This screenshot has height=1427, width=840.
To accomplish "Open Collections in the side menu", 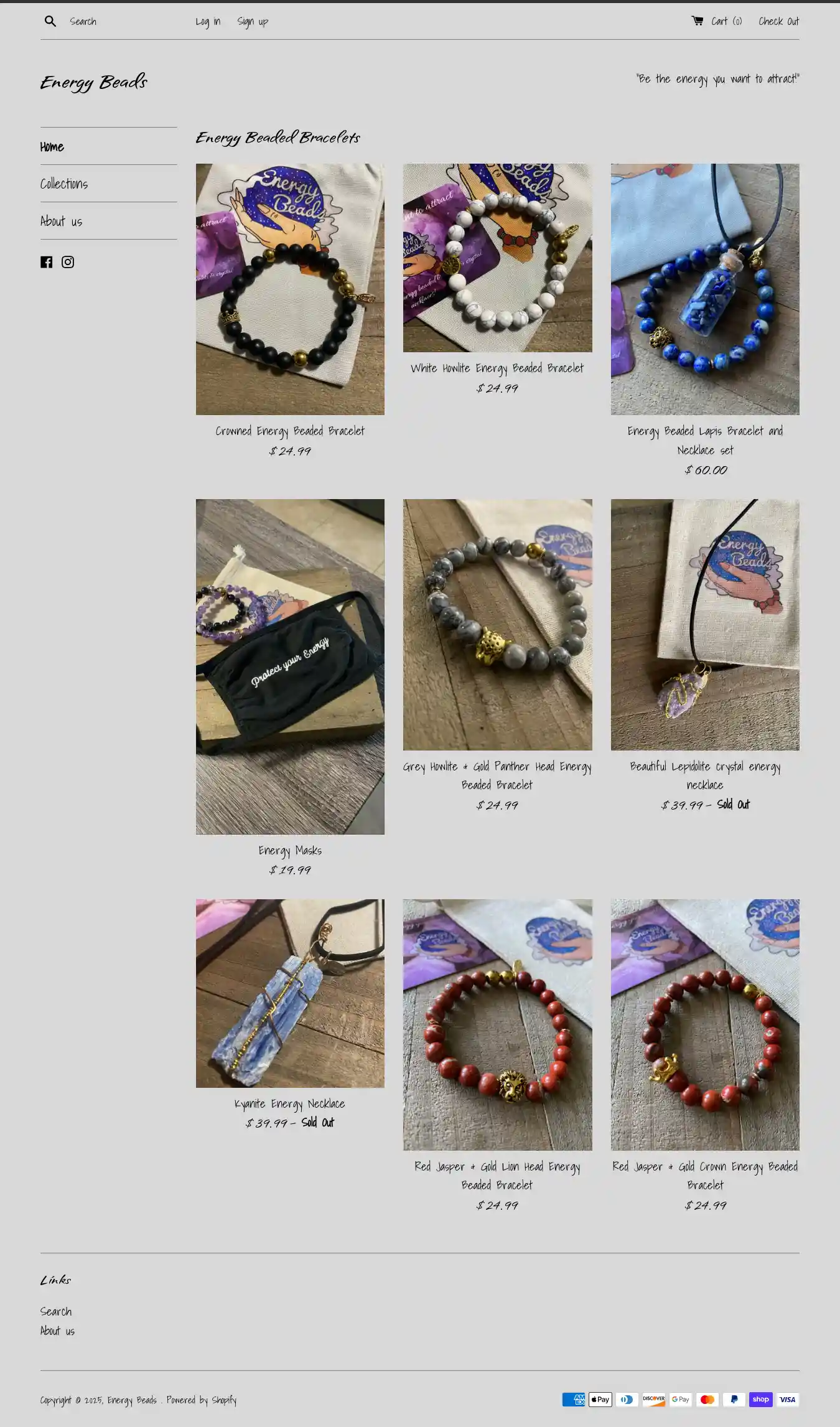I will (64, 184).
